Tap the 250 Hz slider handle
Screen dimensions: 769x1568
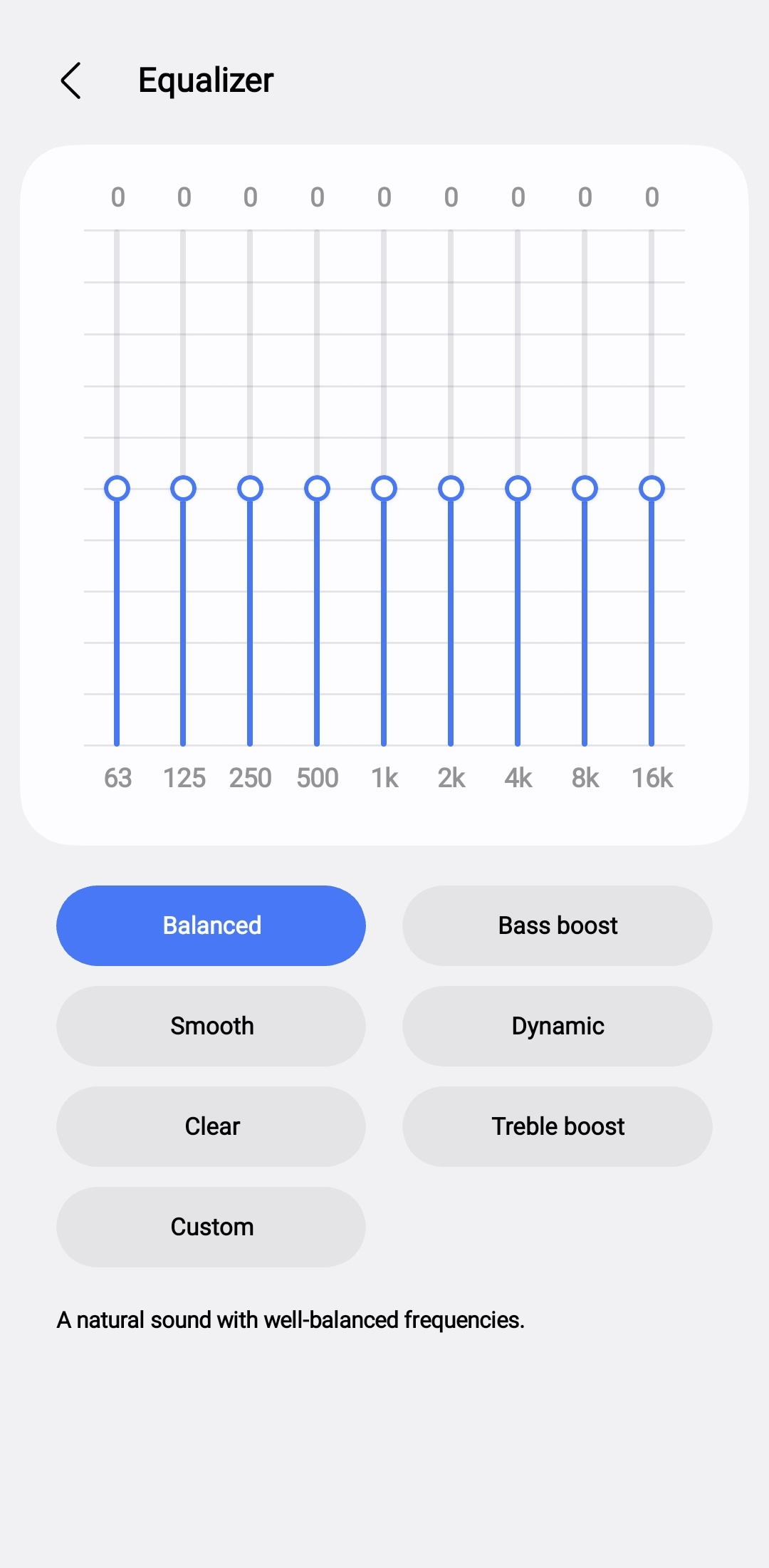(x=250, y=489)
